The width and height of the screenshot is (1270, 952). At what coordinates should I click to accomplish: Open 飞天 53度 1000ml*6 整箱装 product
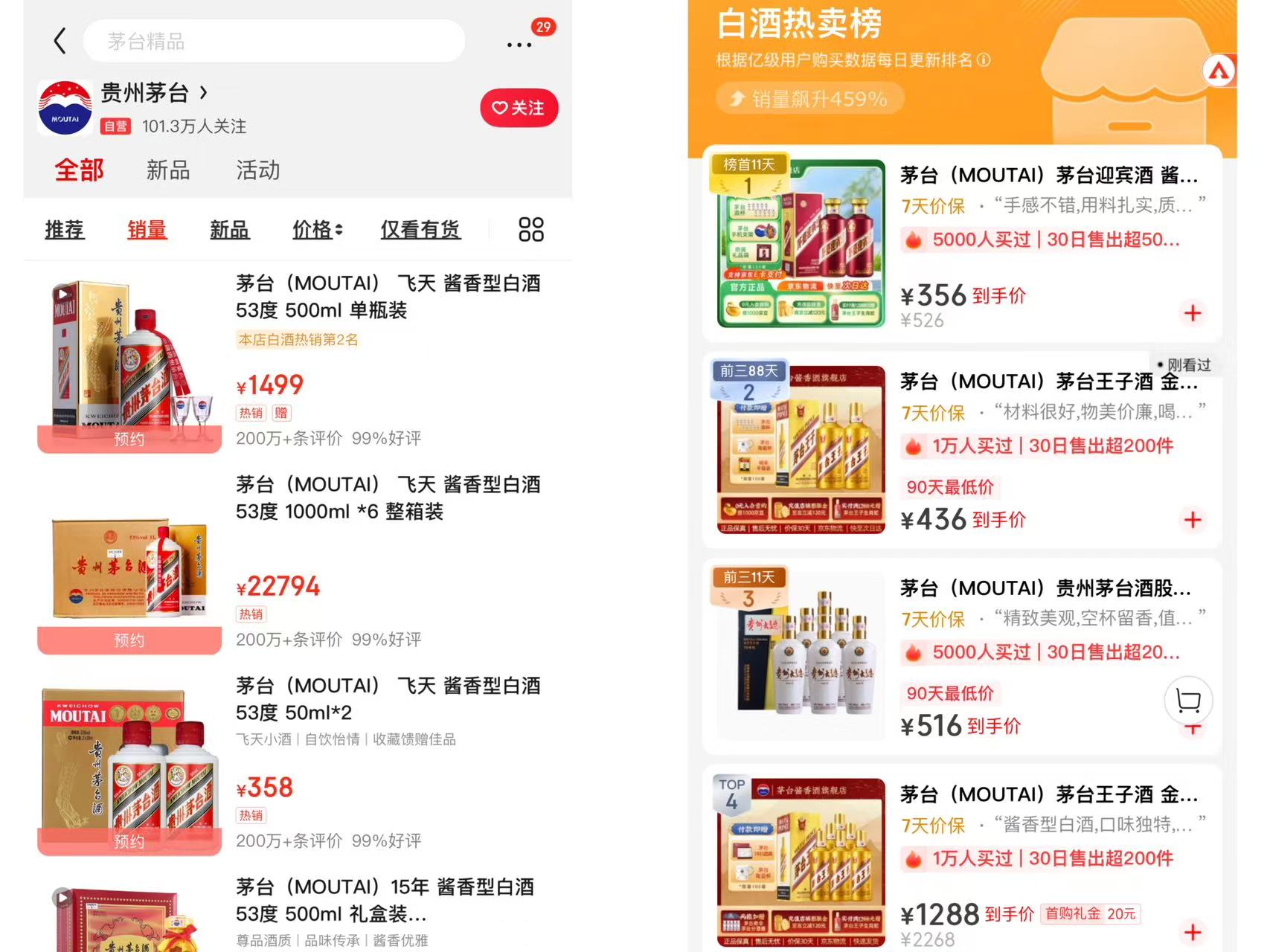[388, 498]
